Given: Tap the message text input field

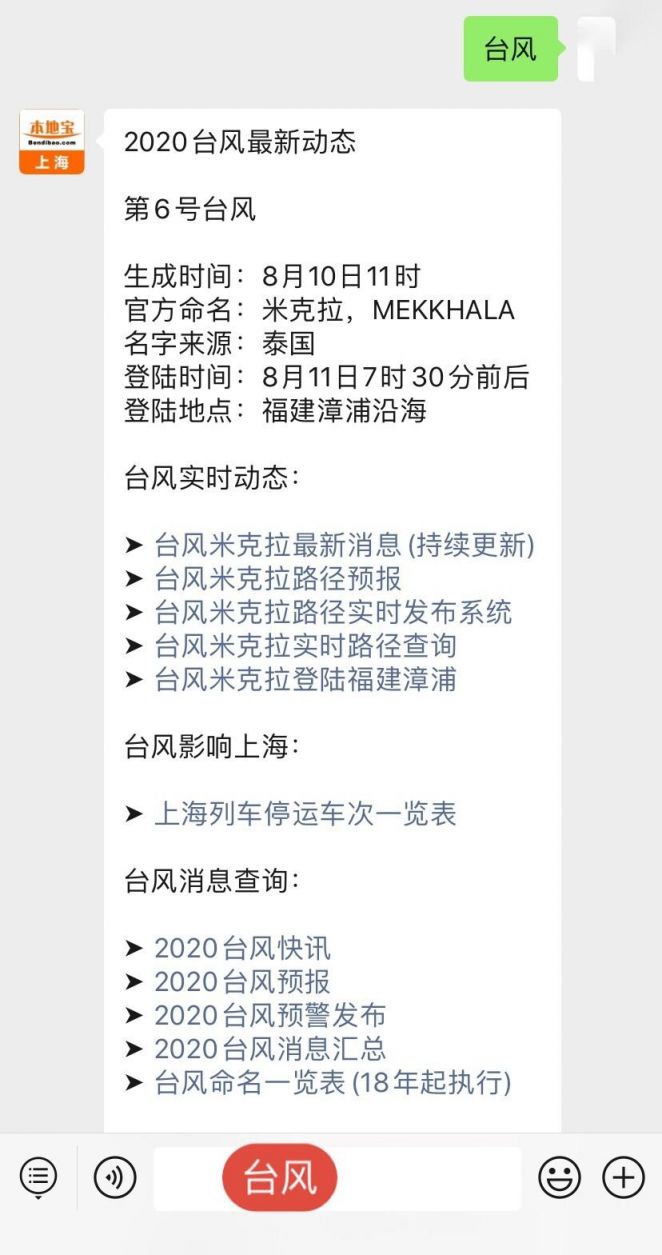Looking at the screenshot, I should click(x=337, y=1178).
